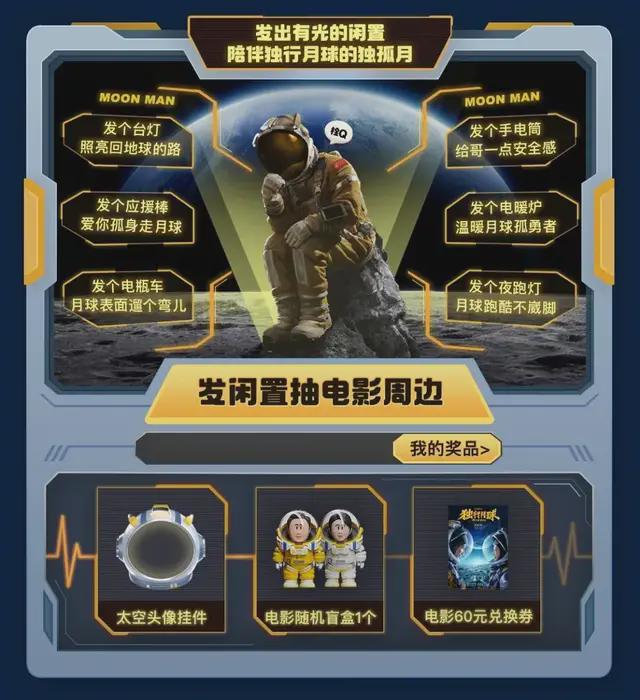The image size is (640, 700).
Task: Select the 发个手电筒 bubble
Action: point(511,139)
